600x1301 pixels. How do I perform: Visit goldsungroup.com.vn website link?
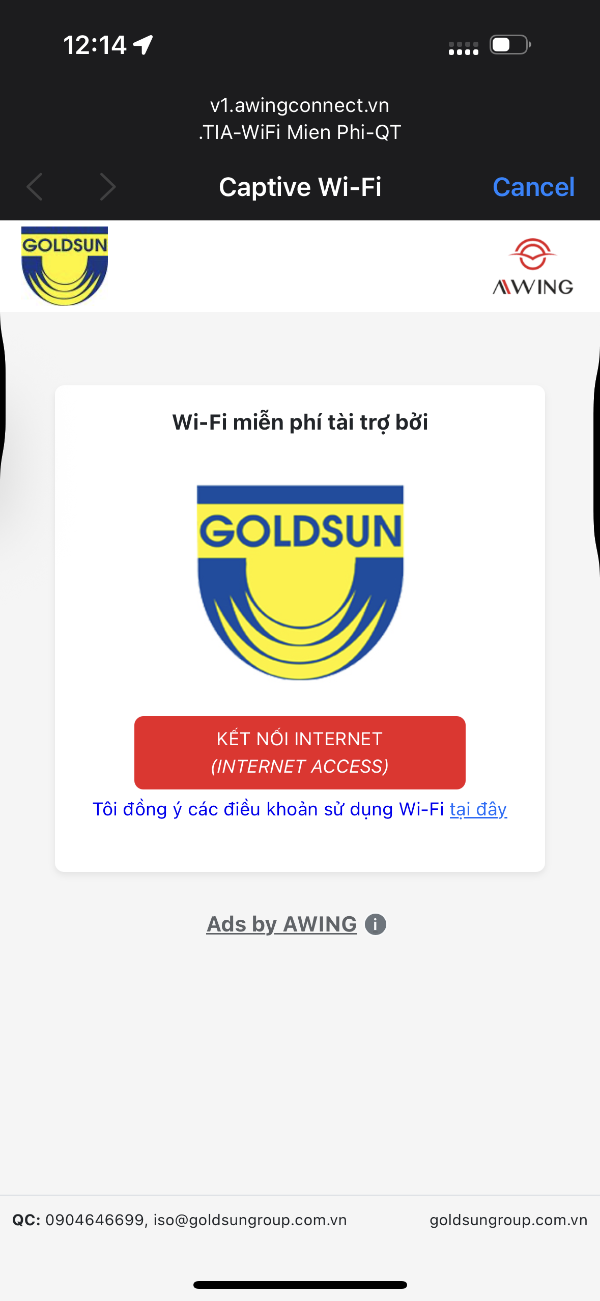[508, 1219]
